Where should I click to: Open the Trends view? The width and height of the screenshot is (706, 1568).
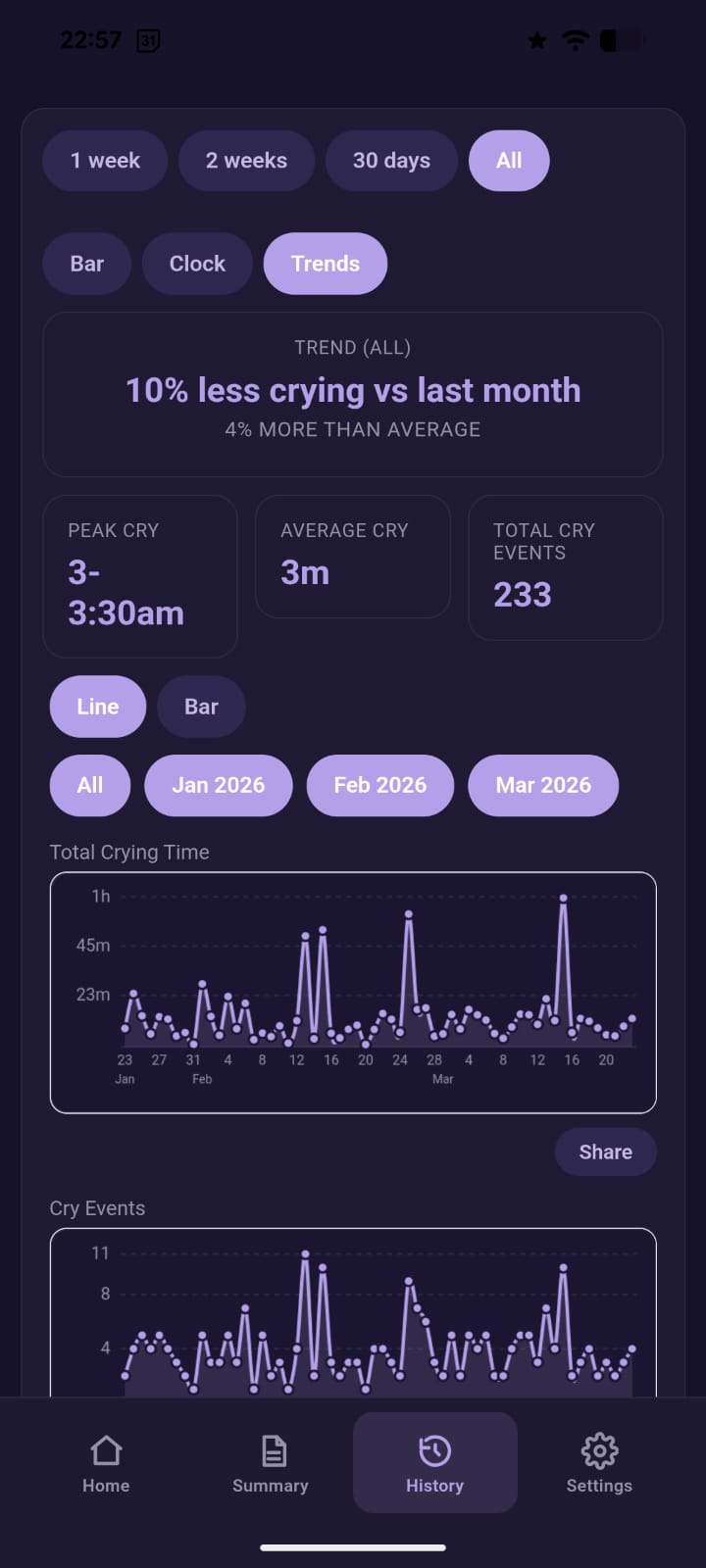pos(326,264)
